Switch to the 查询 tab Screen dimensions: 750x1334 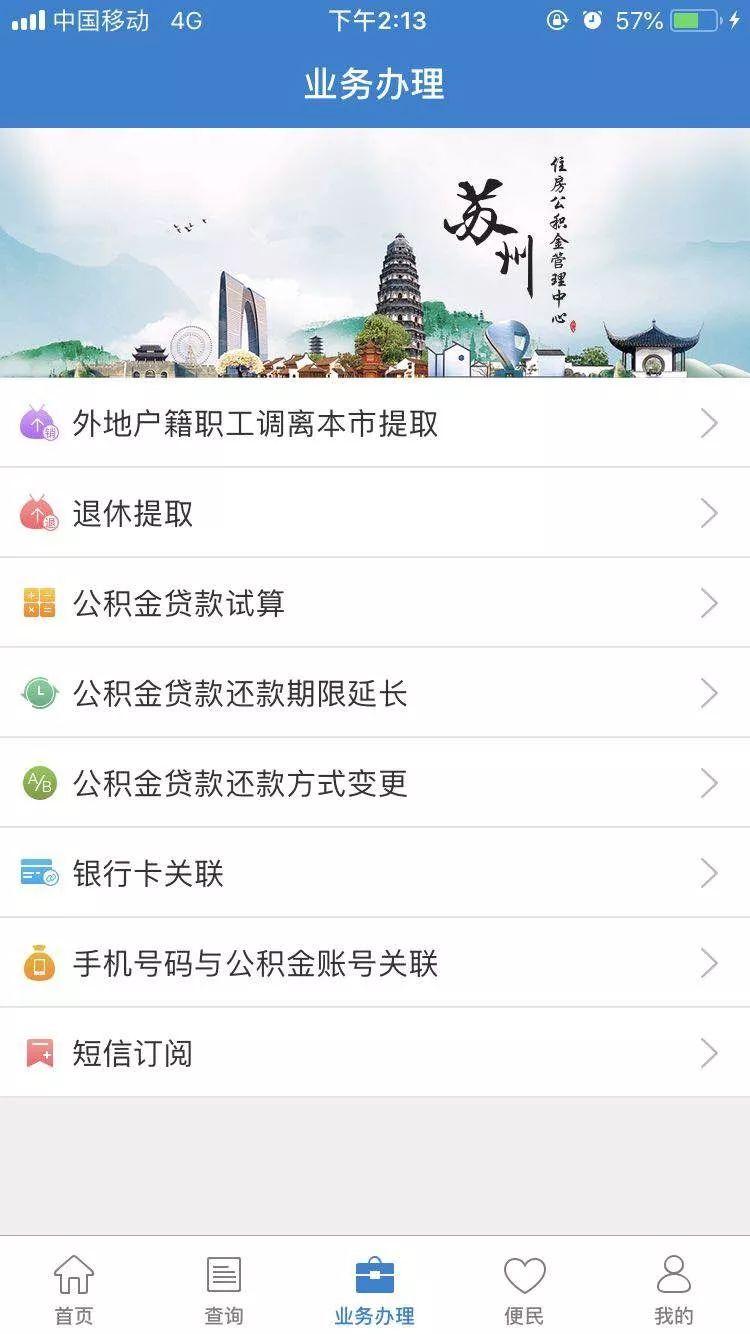tap(225, 1285)
